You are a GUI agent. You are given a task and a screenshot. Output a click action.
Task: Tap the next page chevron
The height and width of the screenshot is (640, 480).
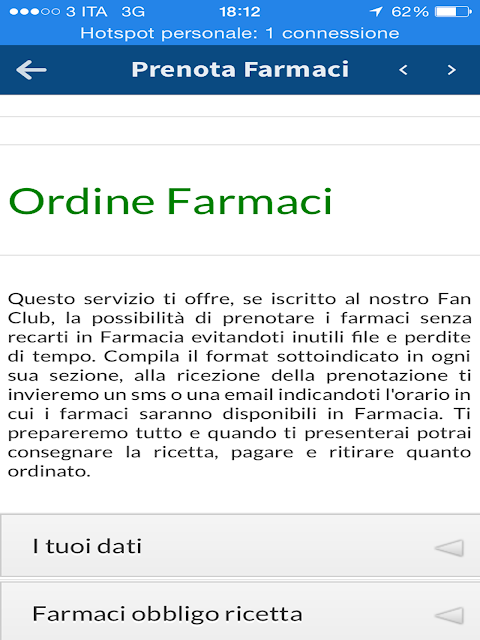451,70
